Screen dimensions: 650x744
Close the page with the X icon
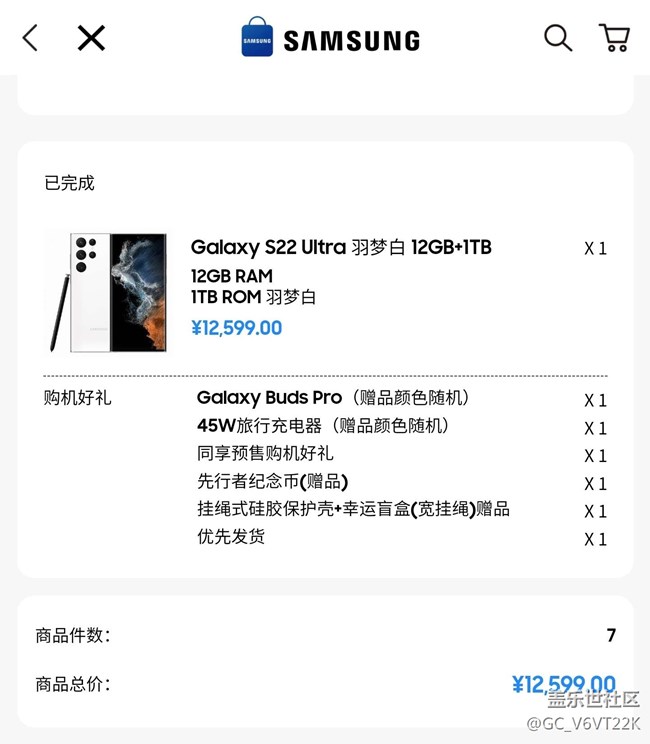pos(91,38)
